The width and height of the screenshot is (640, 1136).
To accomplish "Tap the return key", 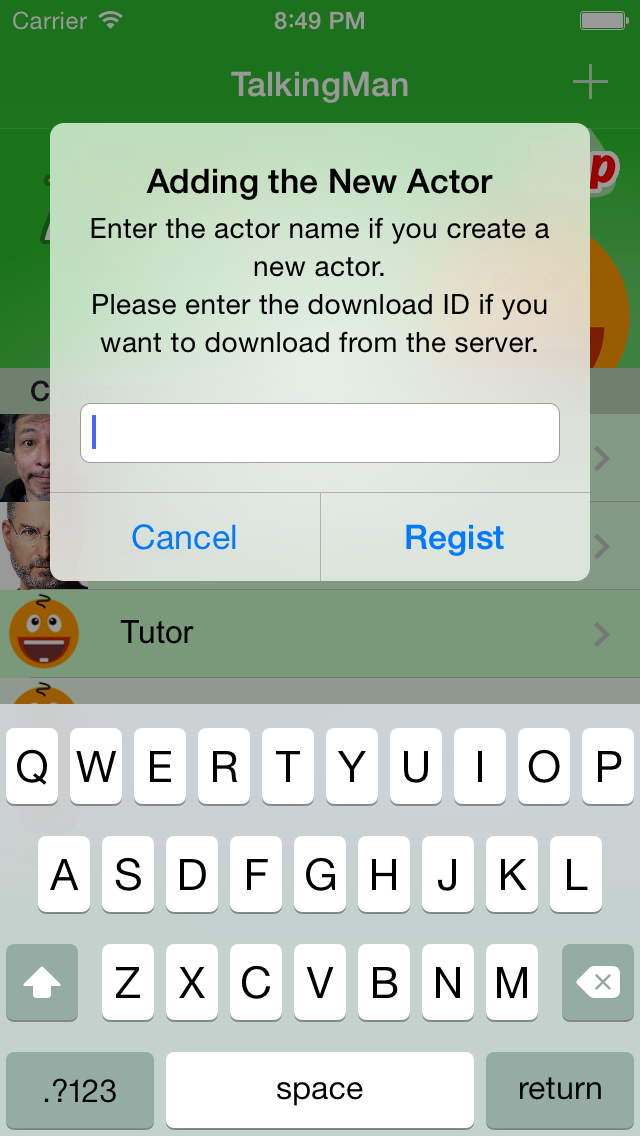I will coord(560,1089).
